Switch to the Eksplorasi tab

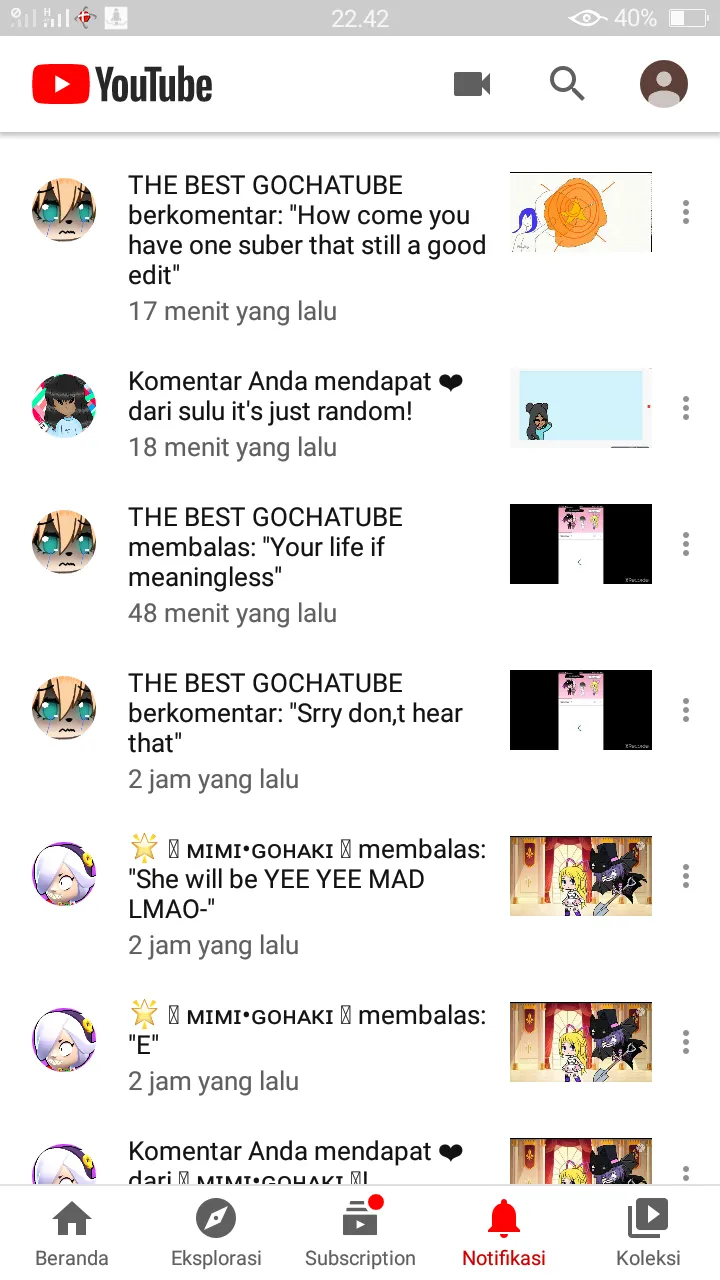216,1234
